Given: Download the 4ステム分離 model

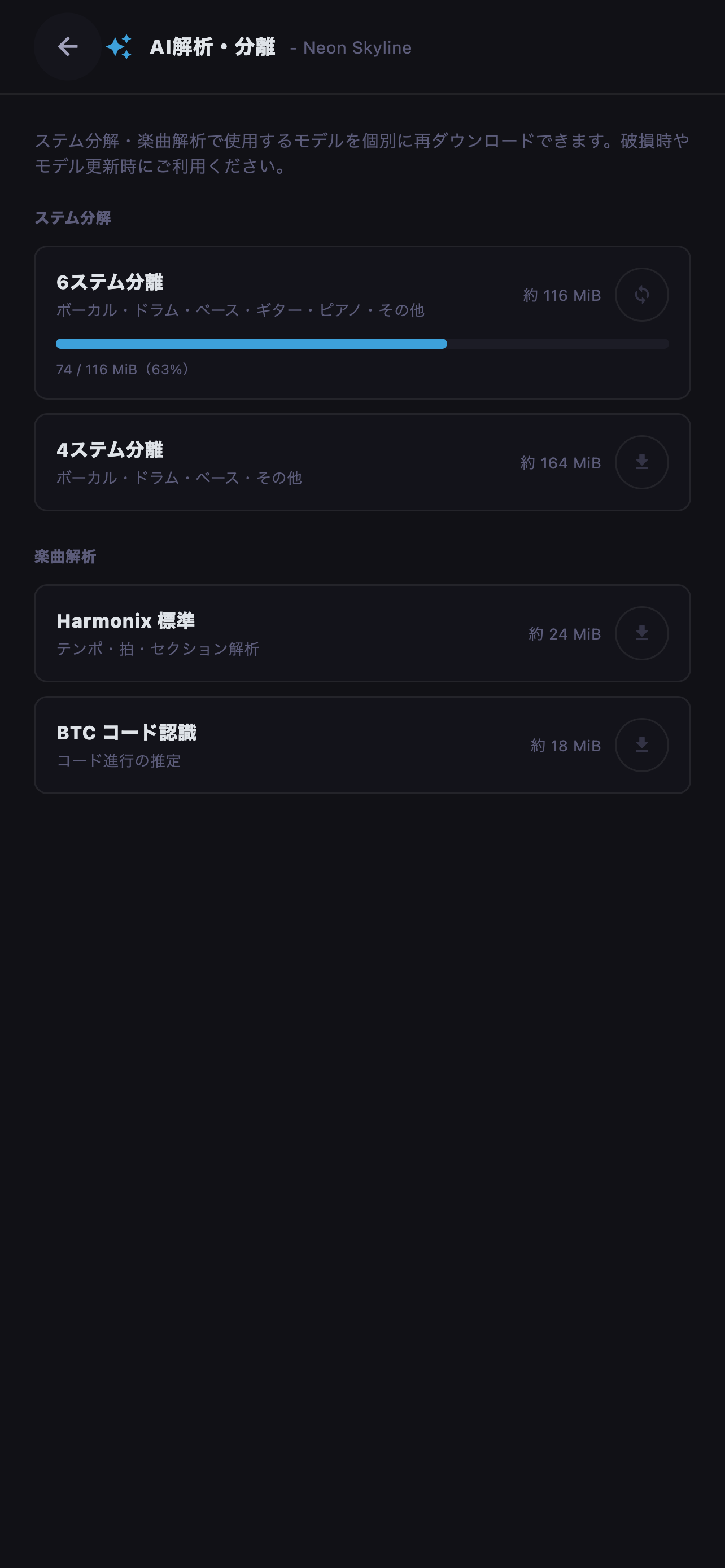Looking at the screenshot, I should pos(641,462).
